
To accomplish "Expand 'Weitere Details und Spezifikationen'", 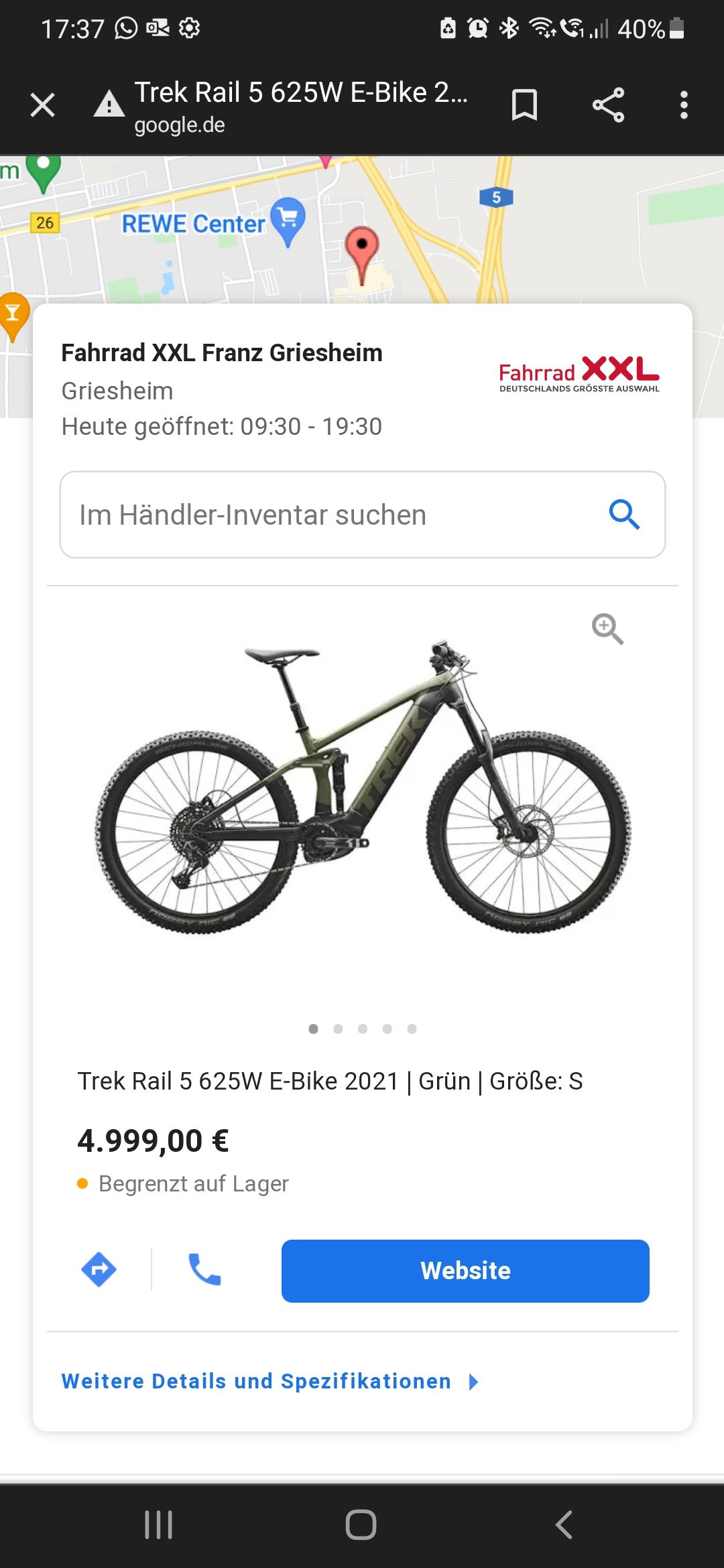I will 269,1382.
